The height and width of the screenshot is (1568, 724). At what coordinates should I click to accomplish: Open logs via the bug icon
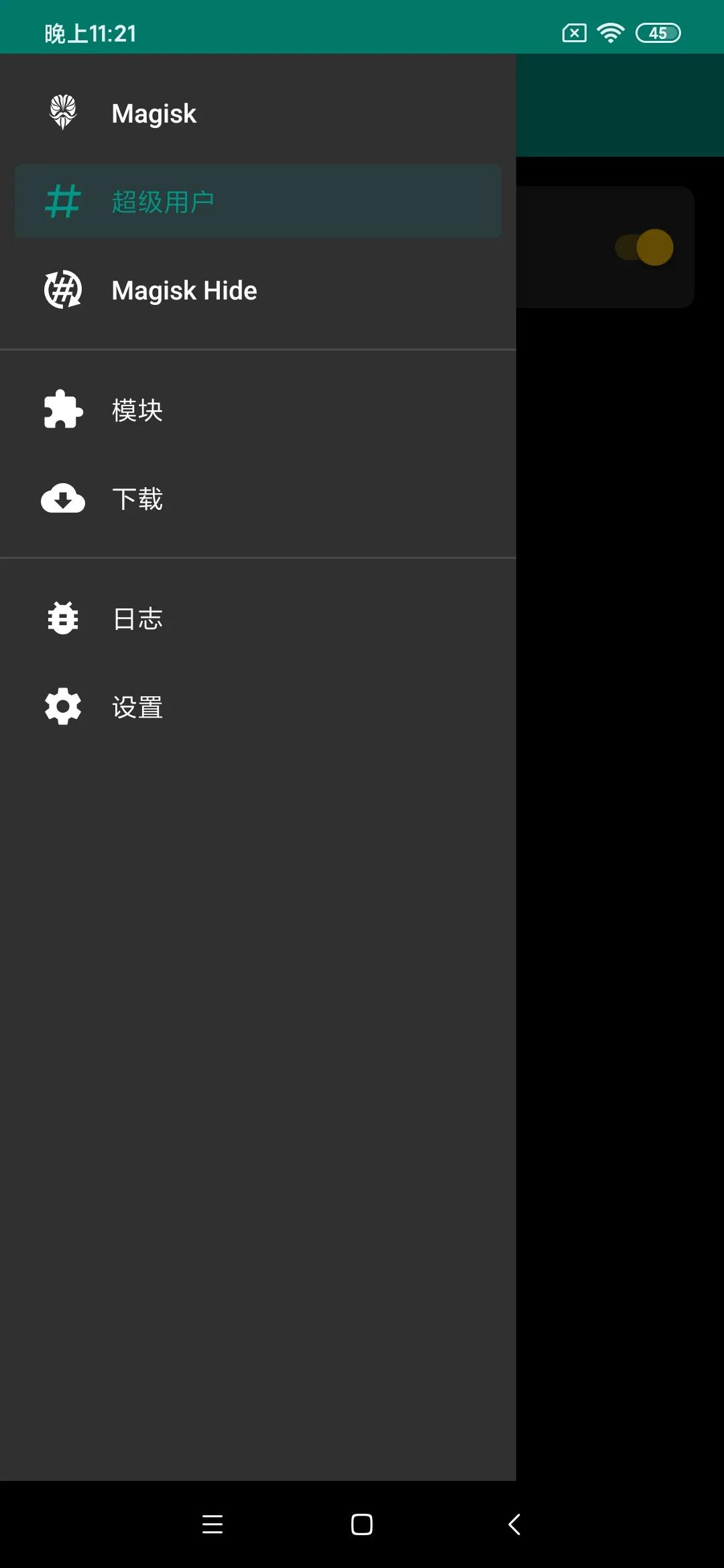point(62,618)
